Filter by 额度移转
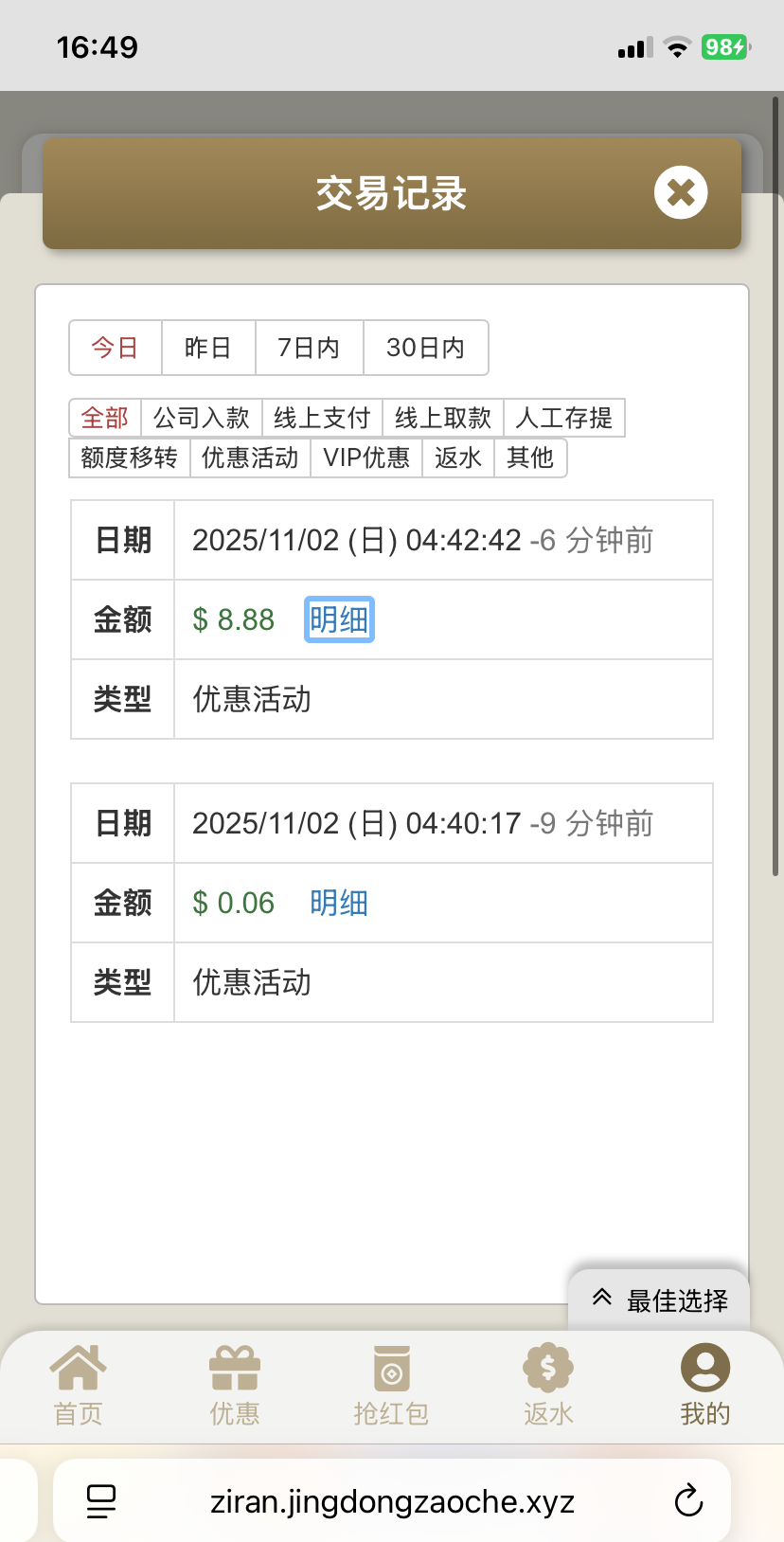The width and height of the screenshot is (784, 1542). click(130, 457)
